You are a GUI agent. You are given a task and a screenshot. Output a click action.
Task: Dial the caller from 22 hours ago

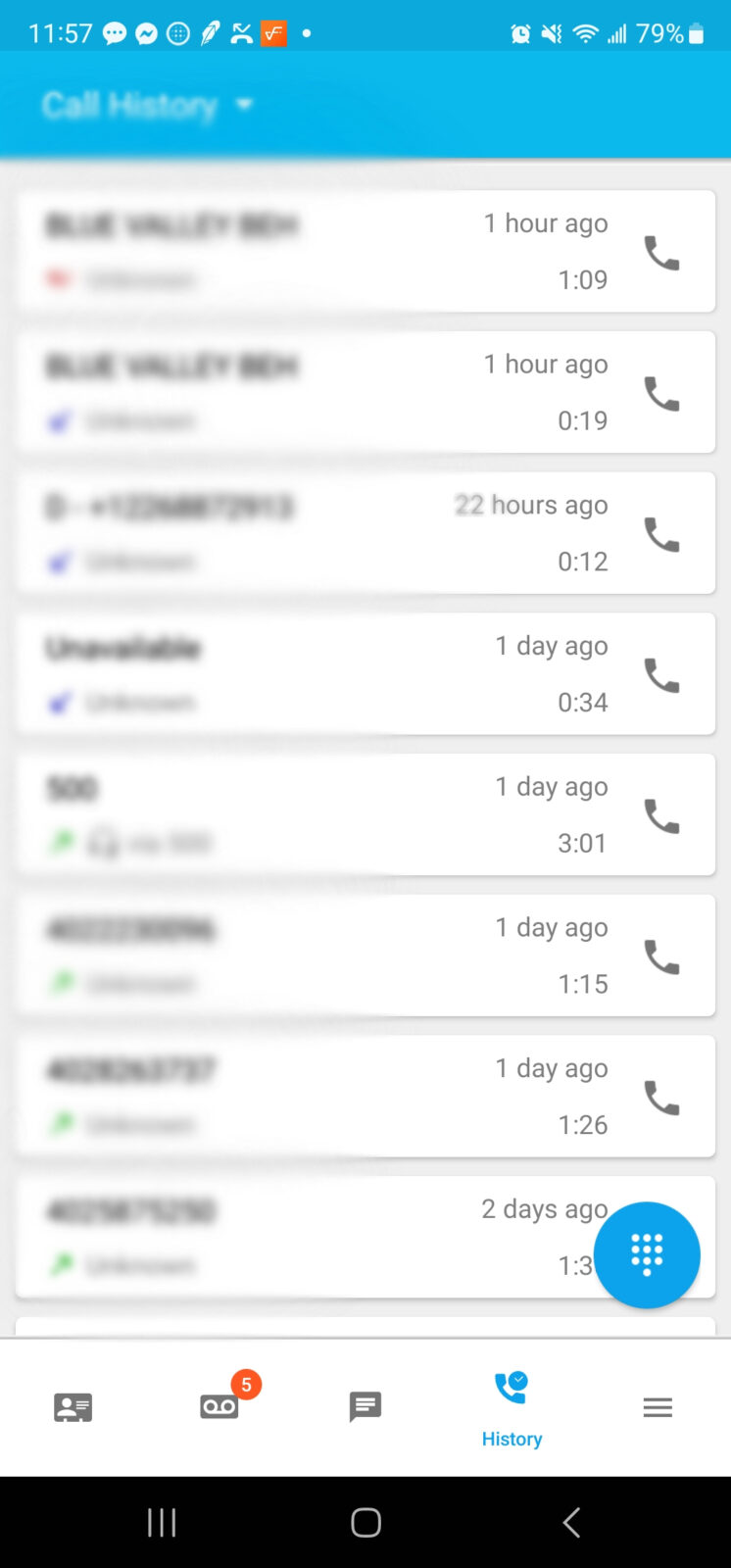point(661,535)
